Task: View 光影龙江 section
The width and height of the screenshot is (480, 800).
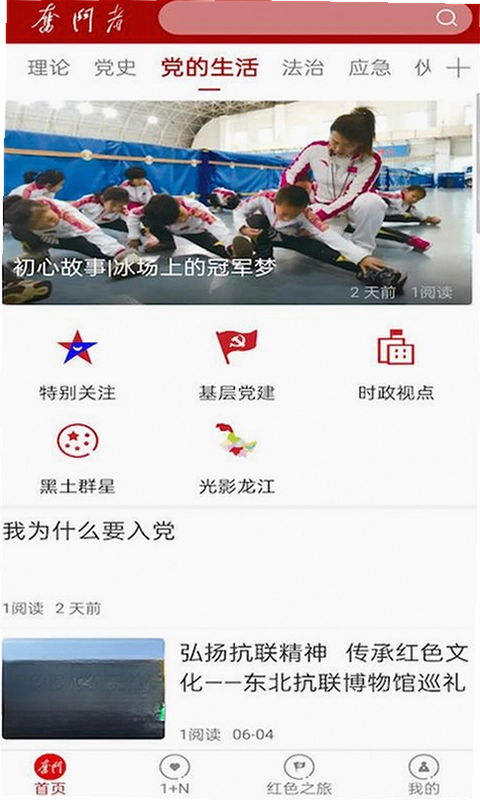Action: [x=237, y=458]
